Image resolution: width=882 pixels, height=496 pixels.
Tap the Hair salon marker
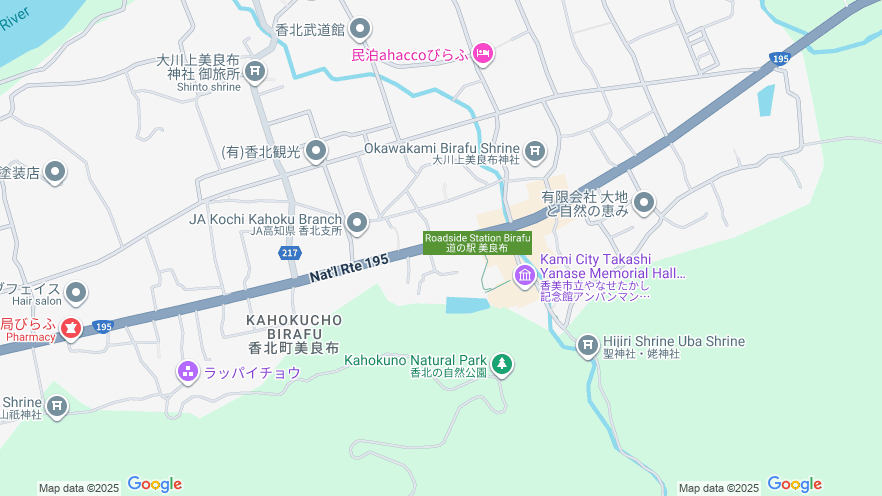[77, 293]
